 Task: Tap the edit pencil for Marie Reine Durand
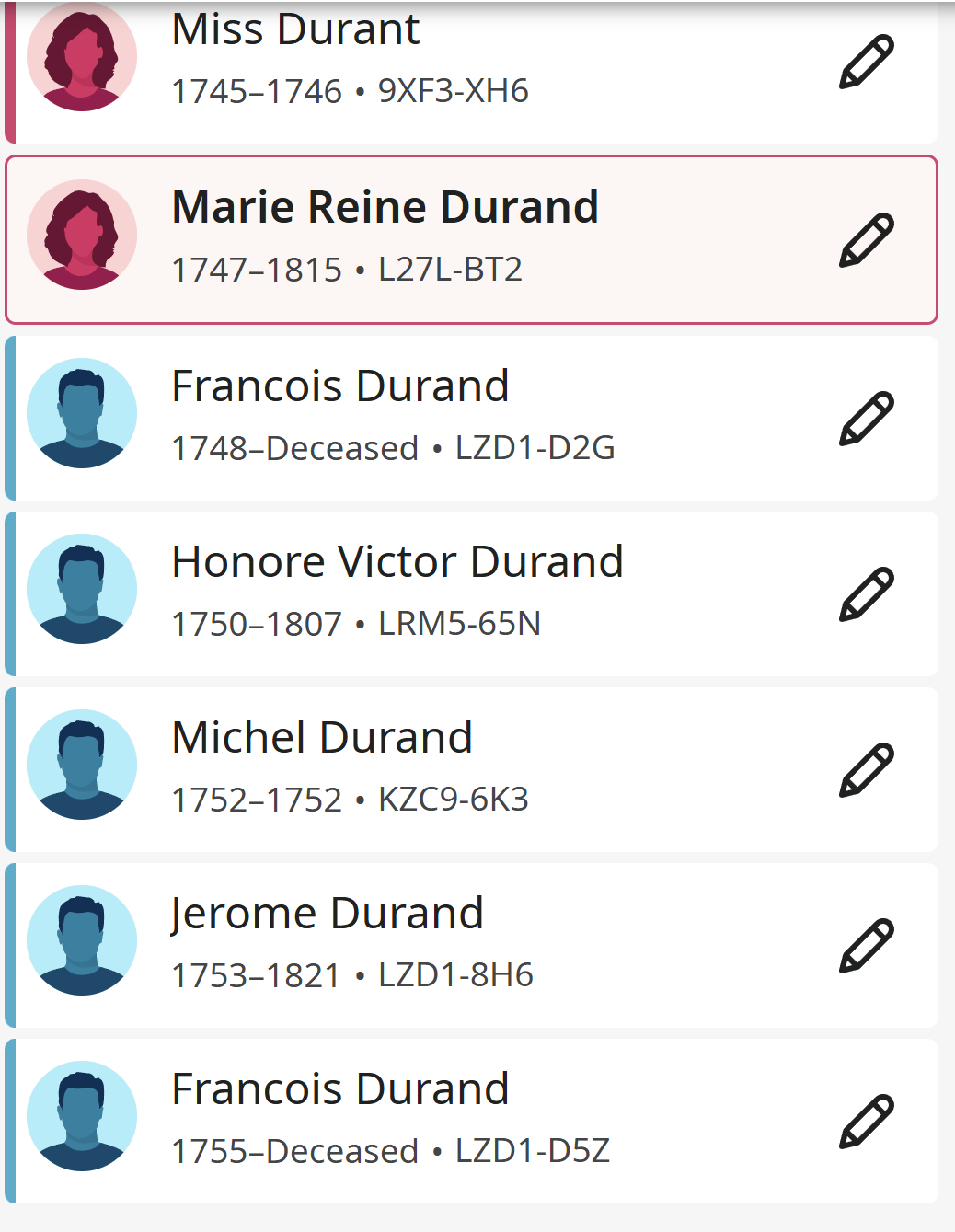point(867,240)
